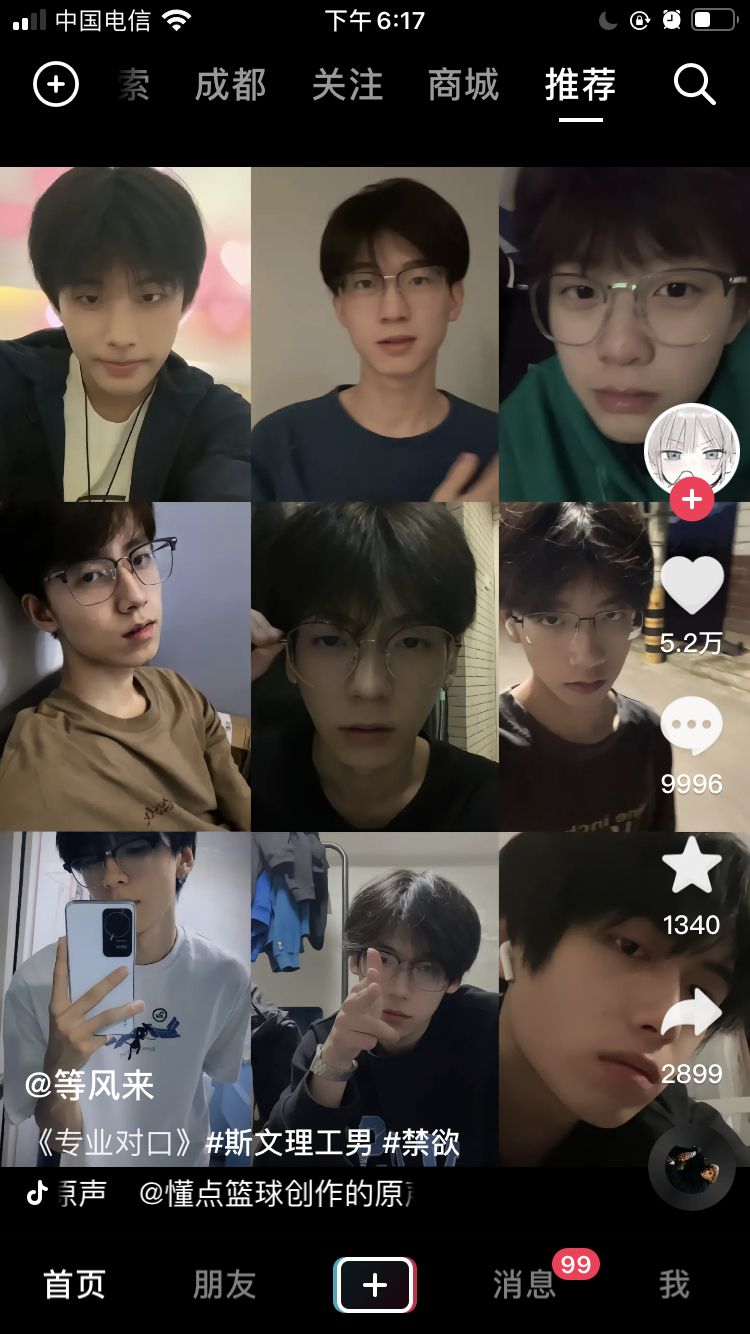750x1334 pixels.
Task: Open the search magnifier icon
Action: click(694, 85)
